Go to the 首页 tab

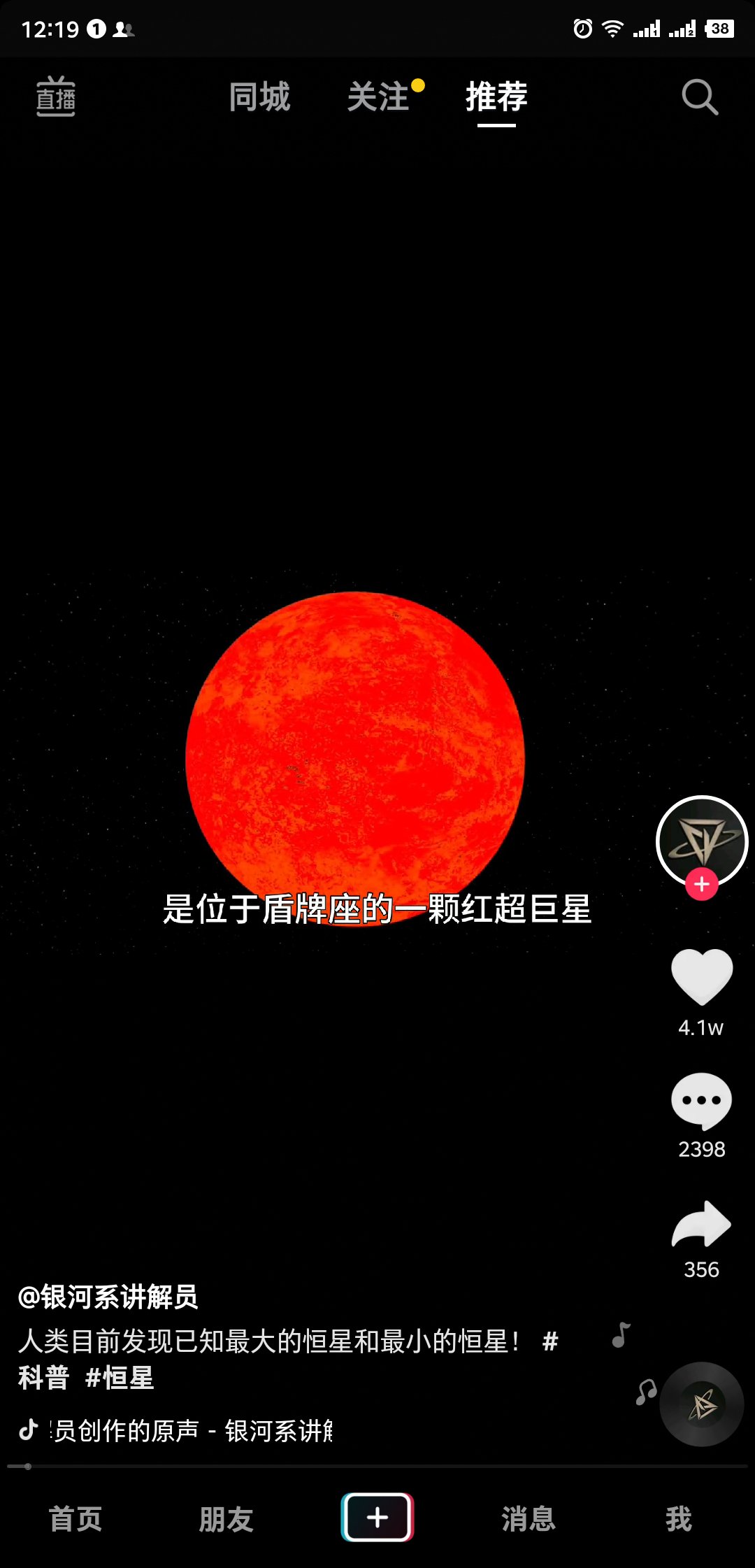75,1519
